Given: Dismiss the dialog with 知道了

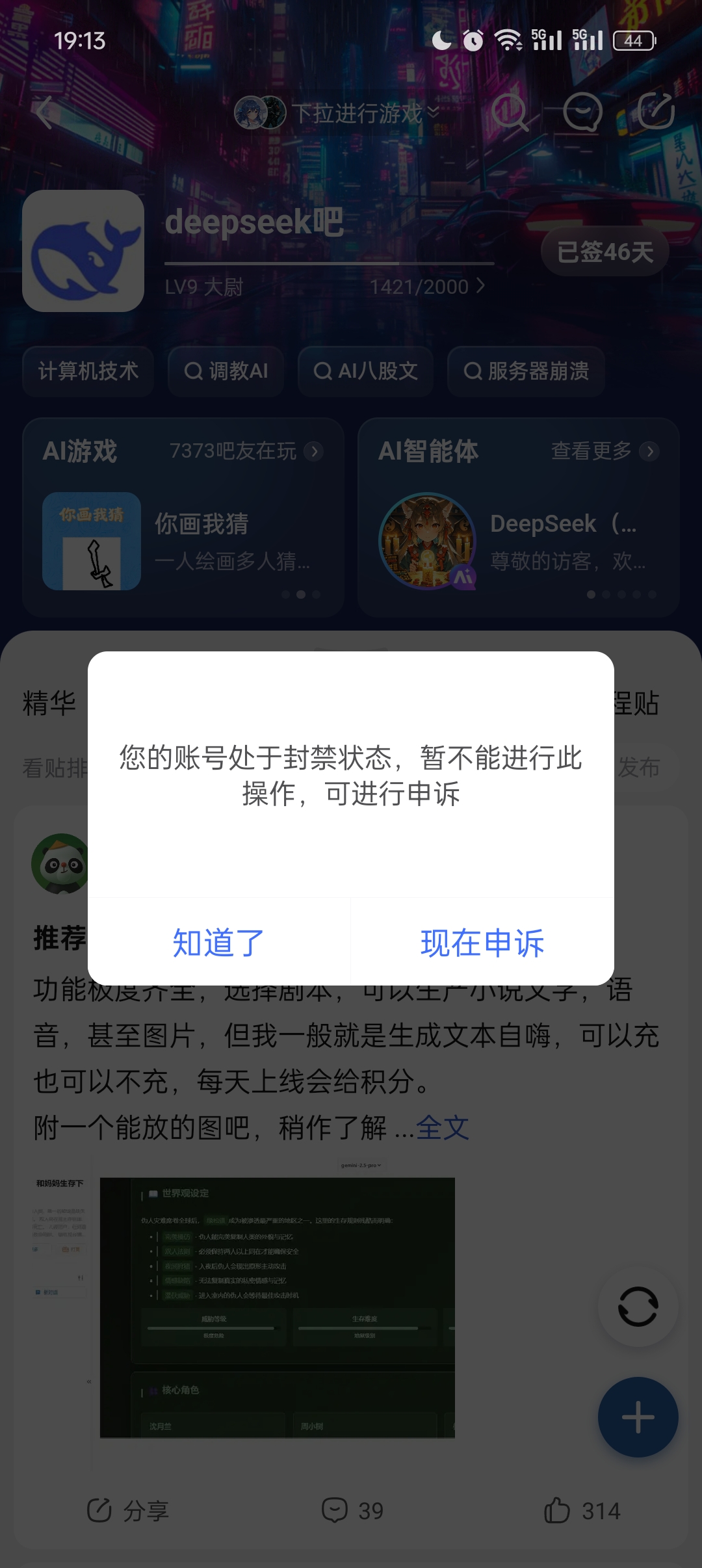Looking at the screenshot, I should click(x=219, y=942).
